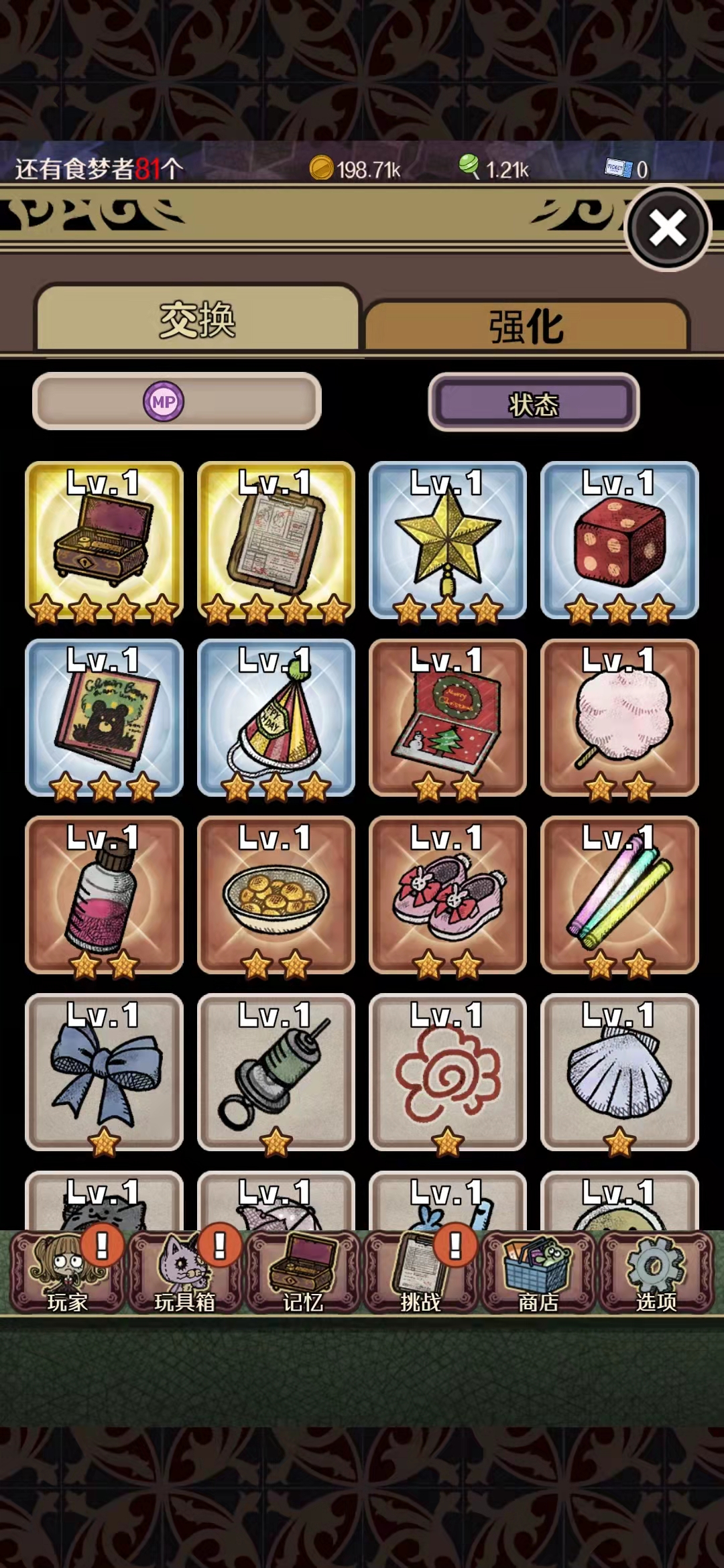Image resolution: width=724 pixels, height=1568 pixels.
Task: Pick the blue ribbon bow item
Action: click(x=104, y=1072)
